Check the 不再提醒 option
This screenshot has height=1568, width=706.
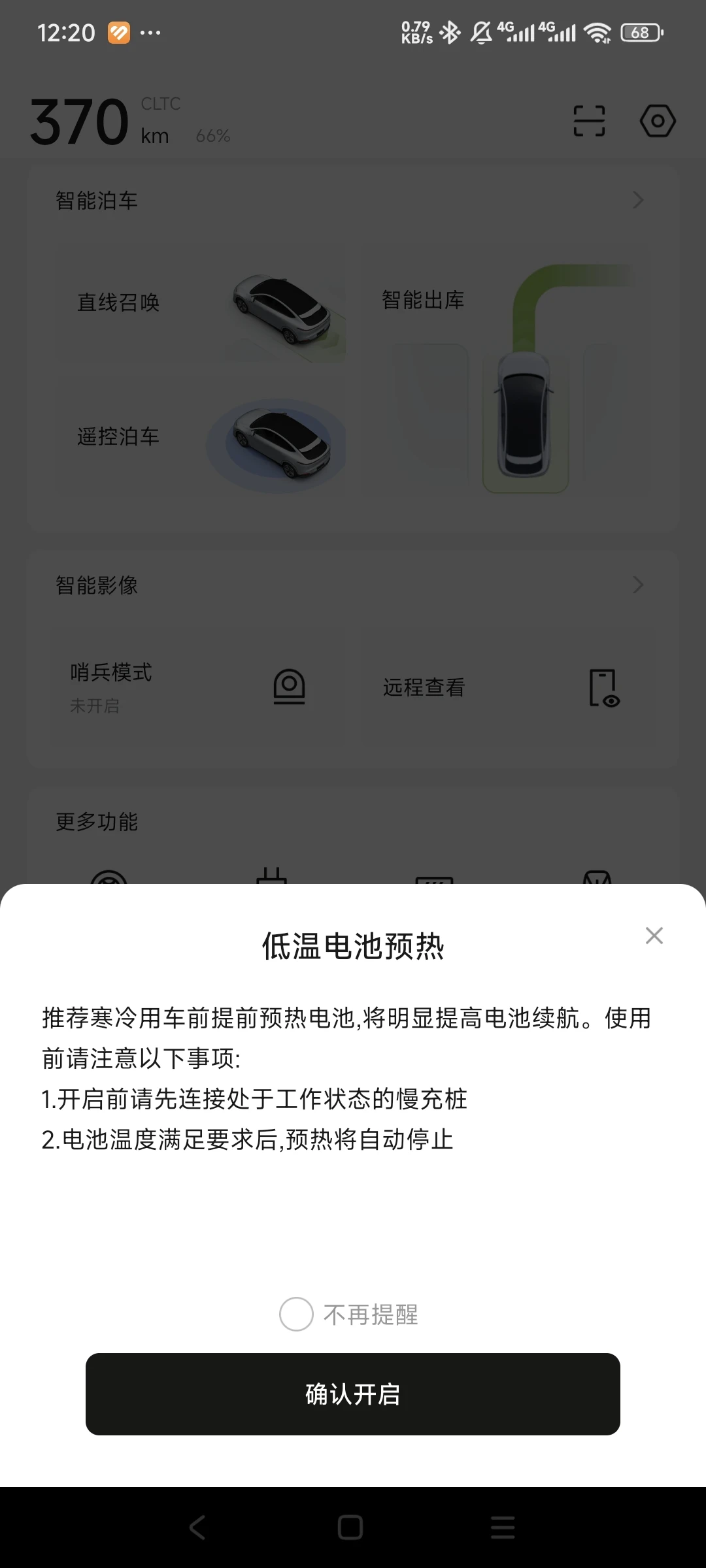(x=297, y=1314)
